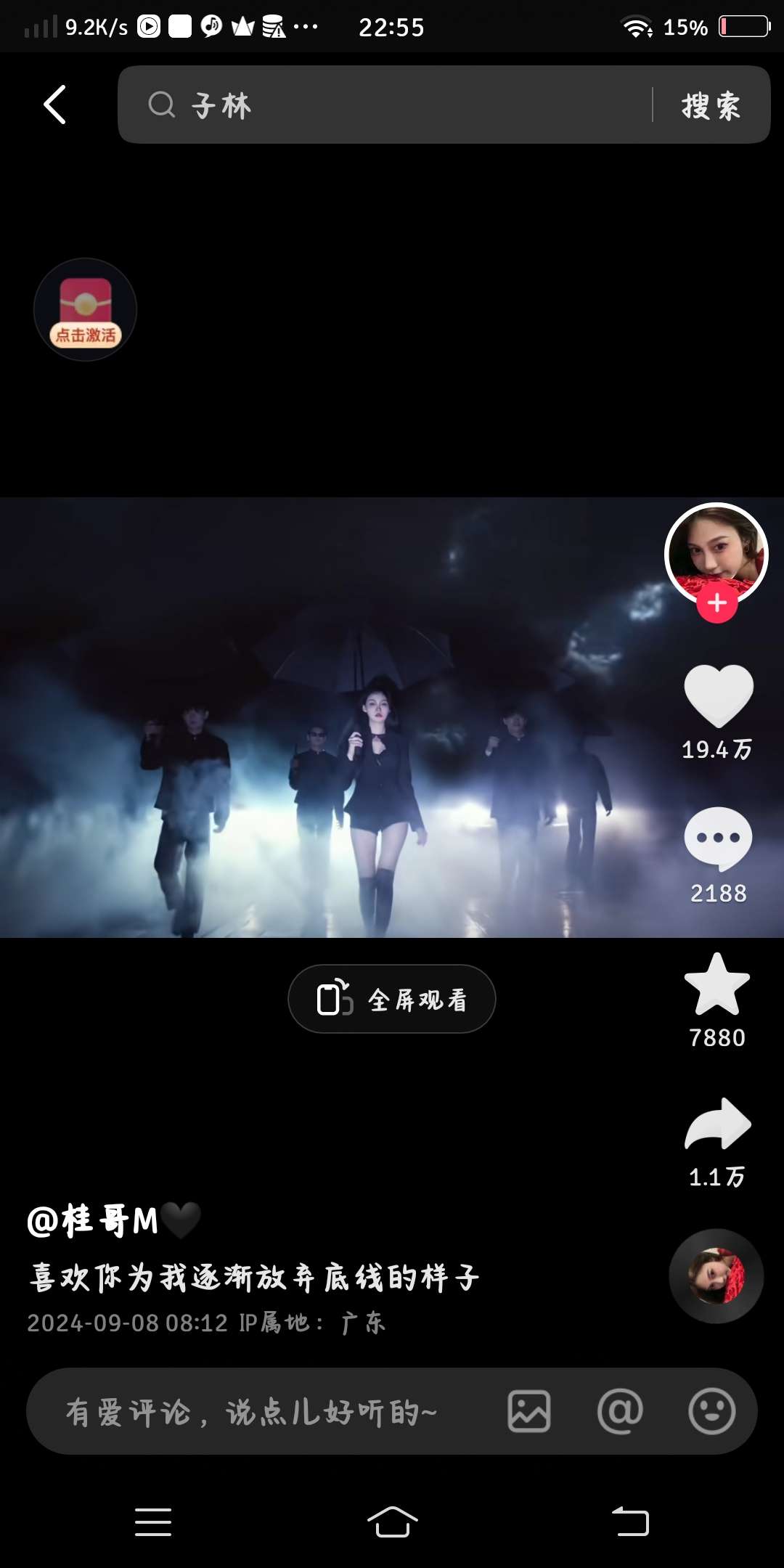Open the system recent apps menu
The height and width of the screenshot is (1568, 784).
[153, 1522]
